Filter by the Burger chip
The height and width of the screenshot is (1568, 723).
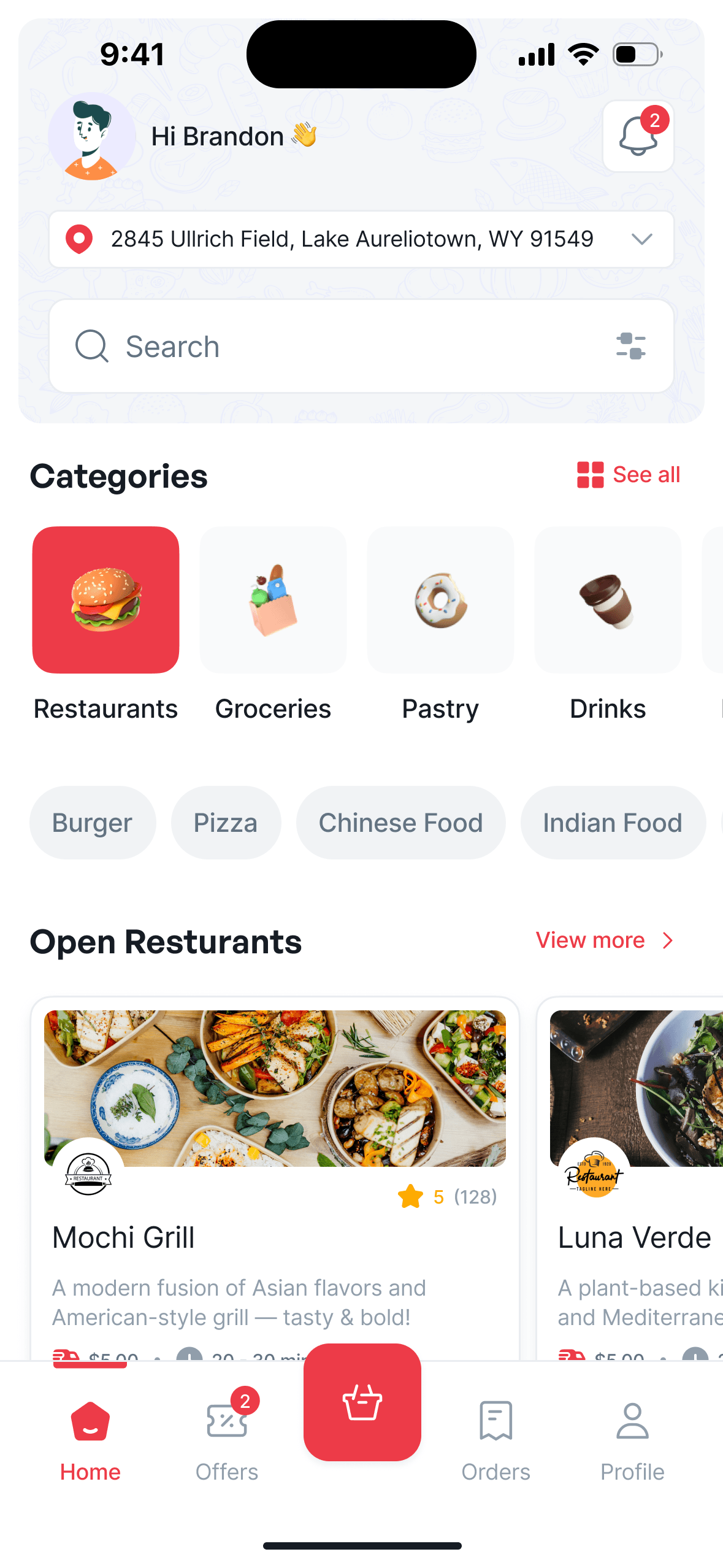92,823
